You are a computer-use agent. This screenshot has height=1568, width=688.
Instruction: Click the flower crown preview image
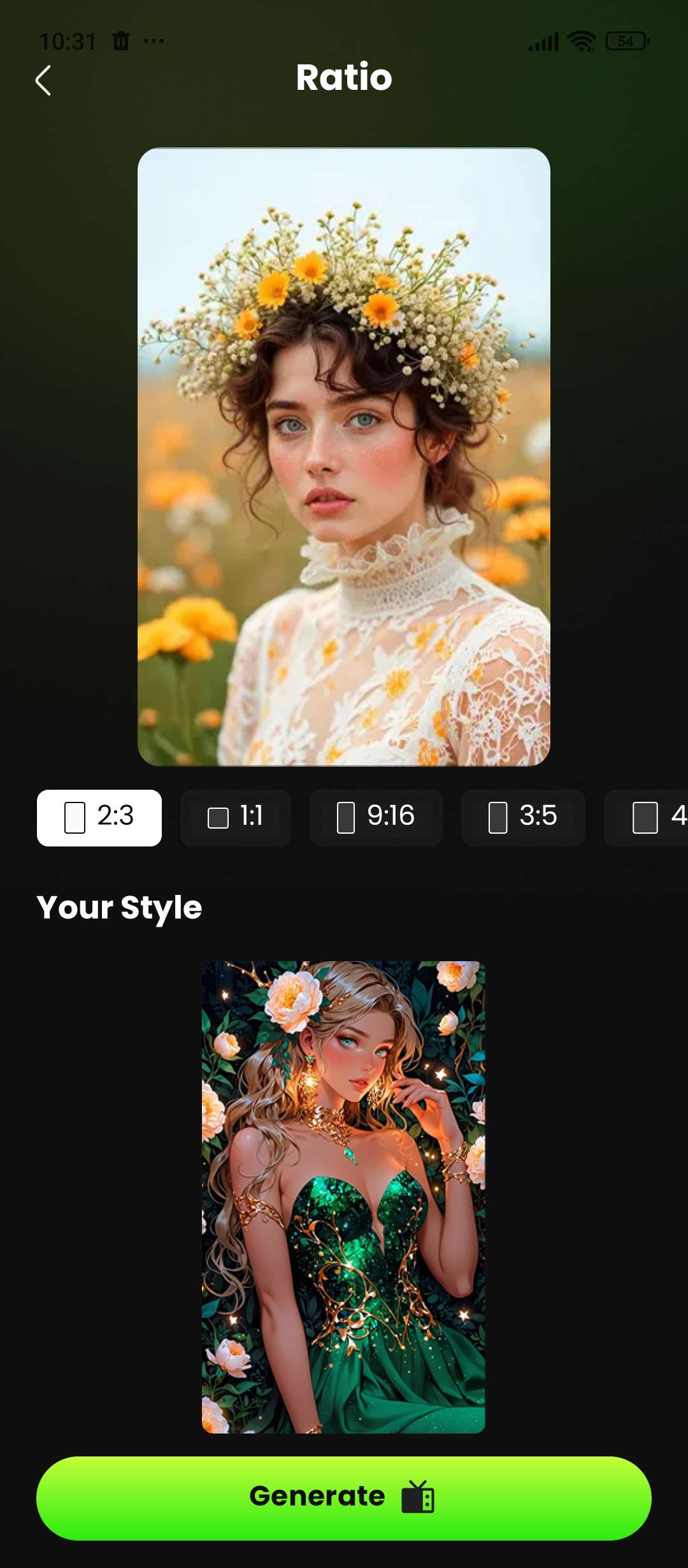click(344, 459)
